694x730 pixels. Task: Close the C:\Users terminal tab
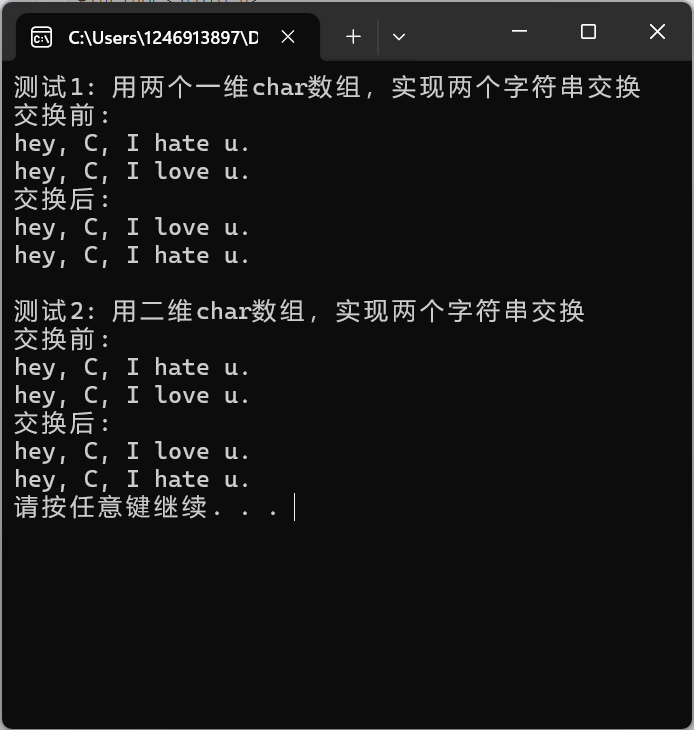[288, 37]
